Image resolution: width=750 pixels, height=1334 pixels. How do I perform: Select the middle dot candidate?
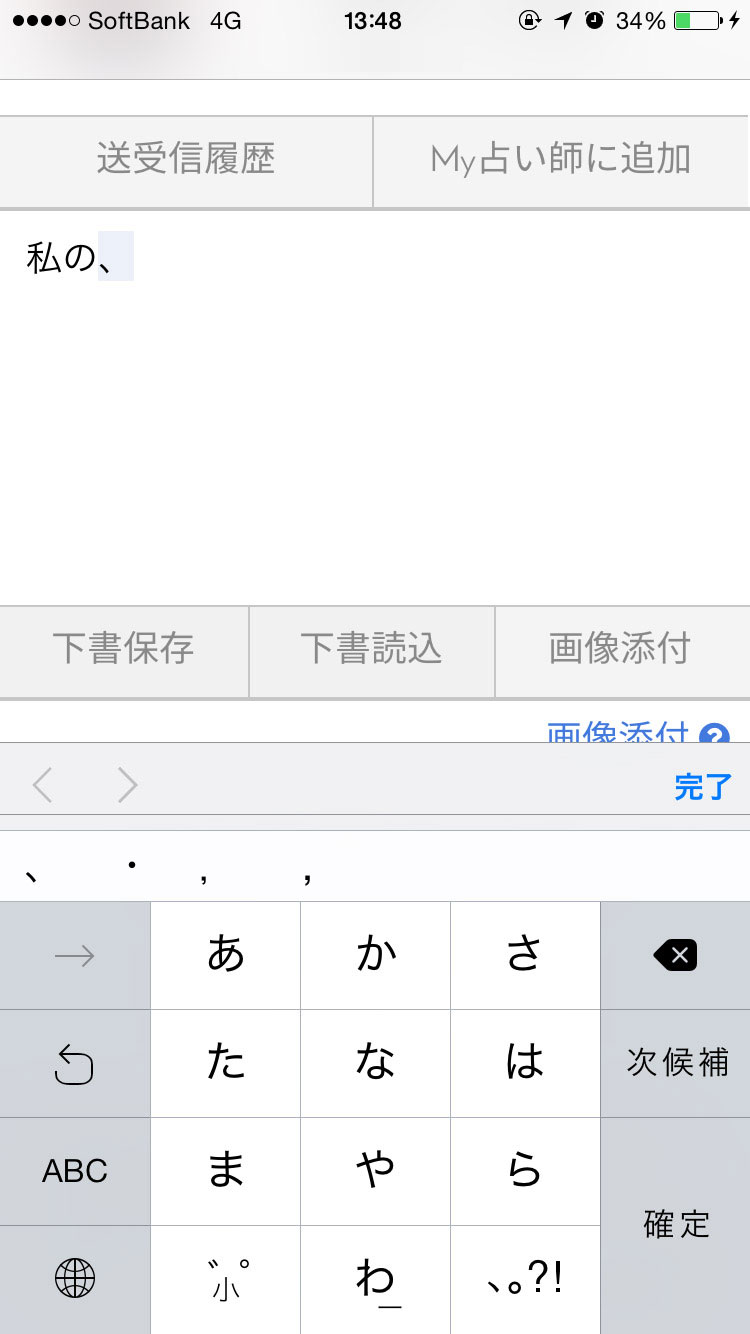point(131,867)
